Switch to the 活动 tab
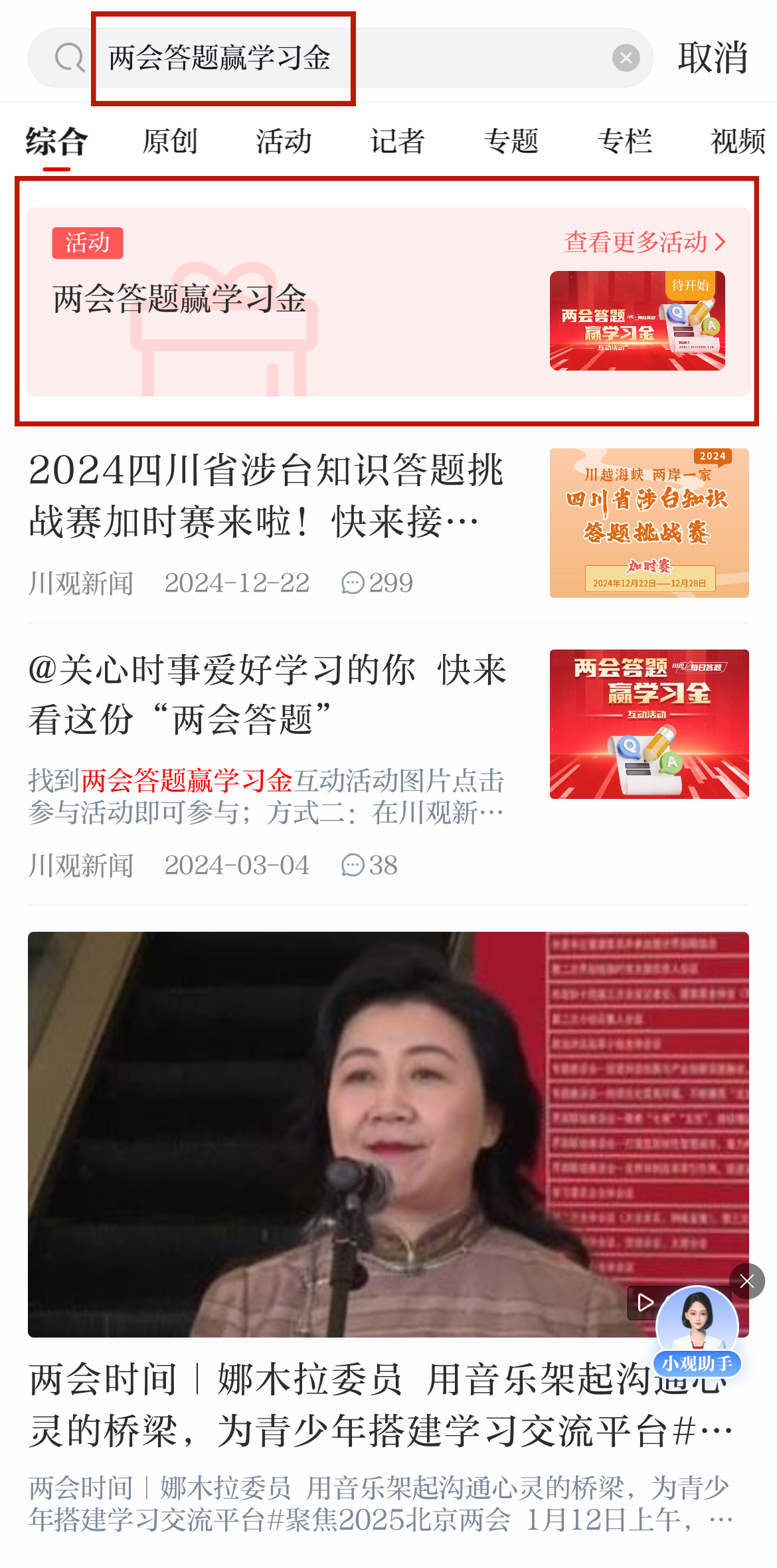Screen dimensions: 777x1568 pos(284,141)
